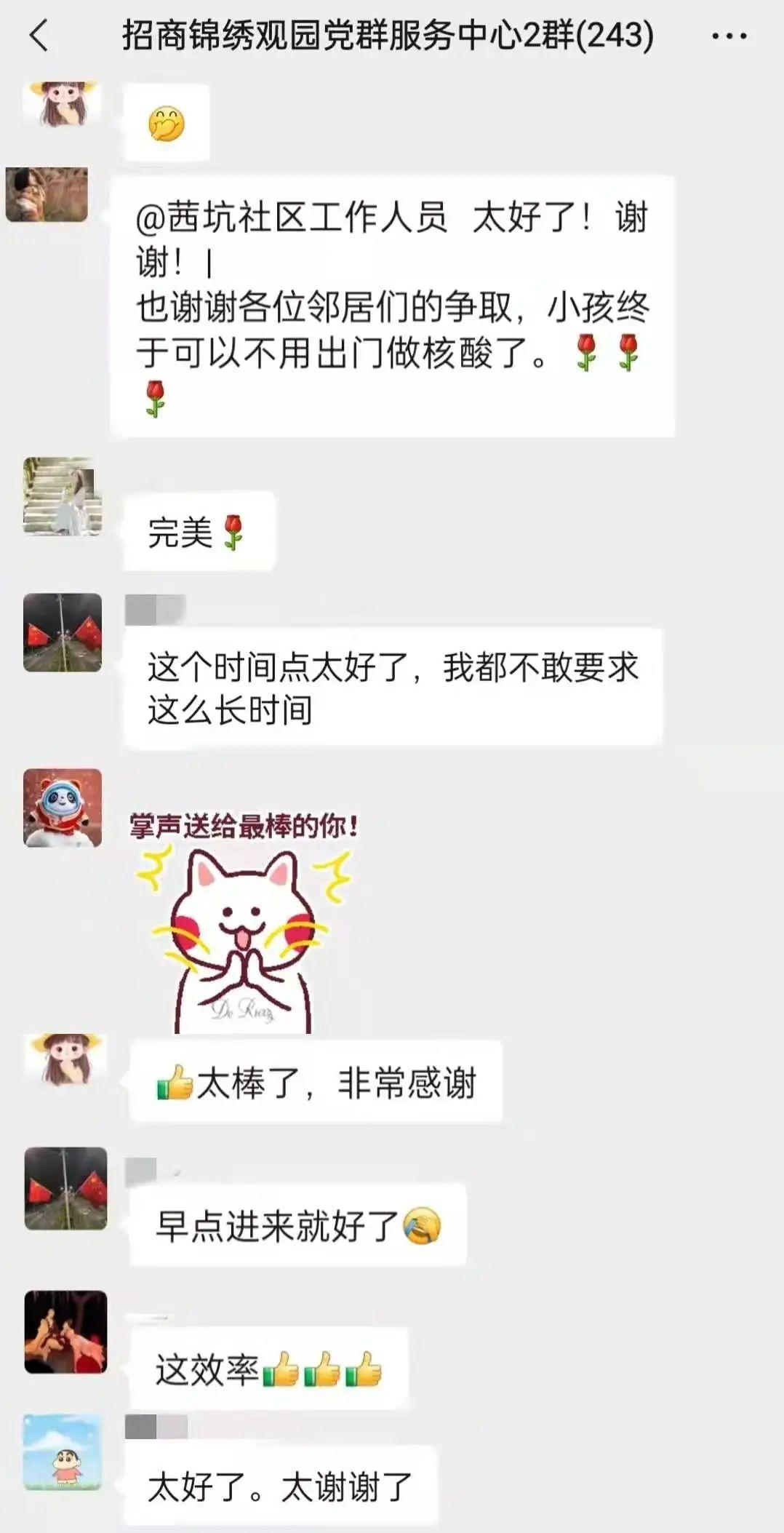The image size is (784, 1533).
Task: View profile of sender who wrote 这效率
Action: [65, 1332]
